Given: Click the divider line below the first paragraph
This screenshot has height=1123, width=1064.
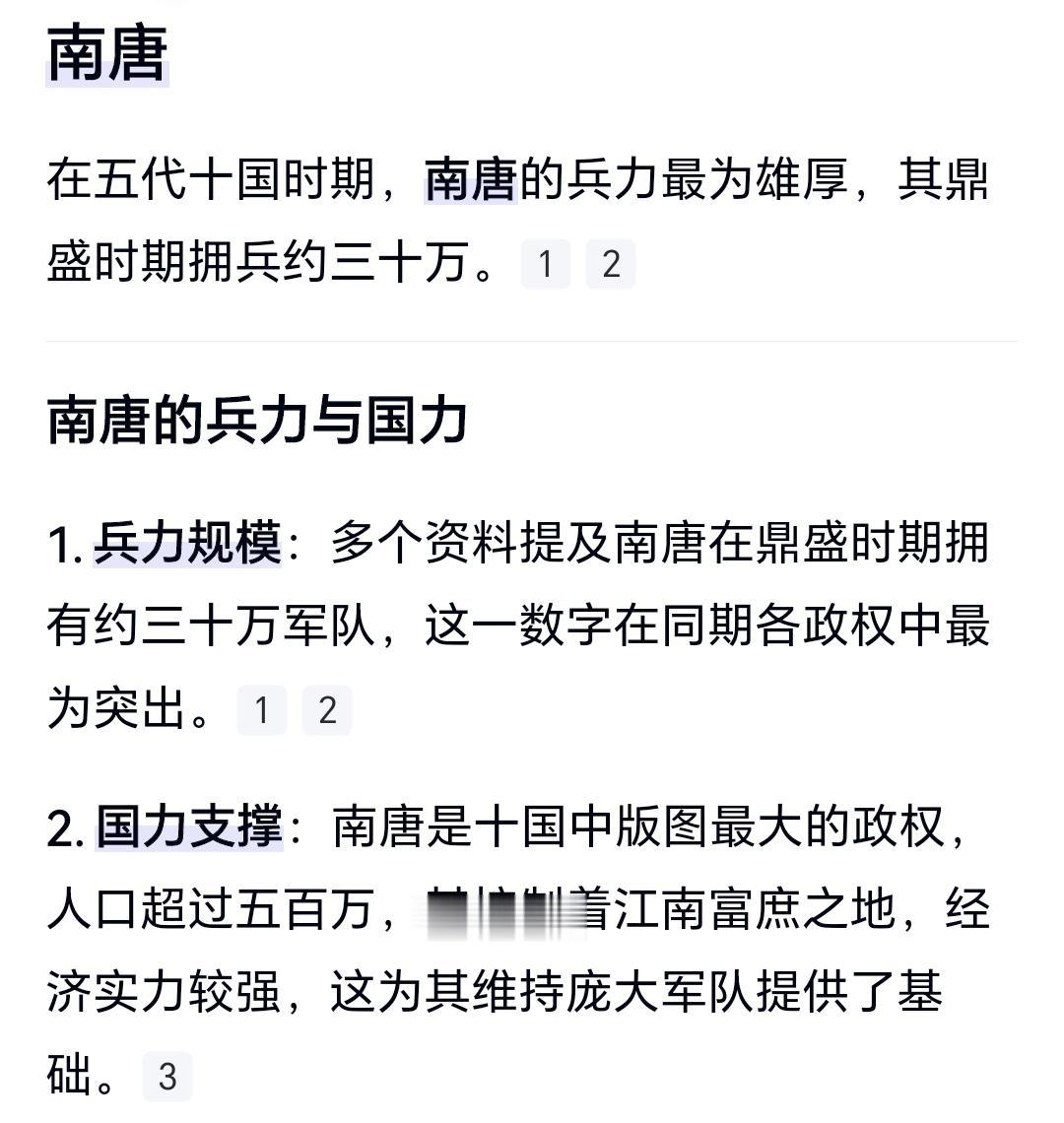Looking at the screenshot, I should click(532, 340).
